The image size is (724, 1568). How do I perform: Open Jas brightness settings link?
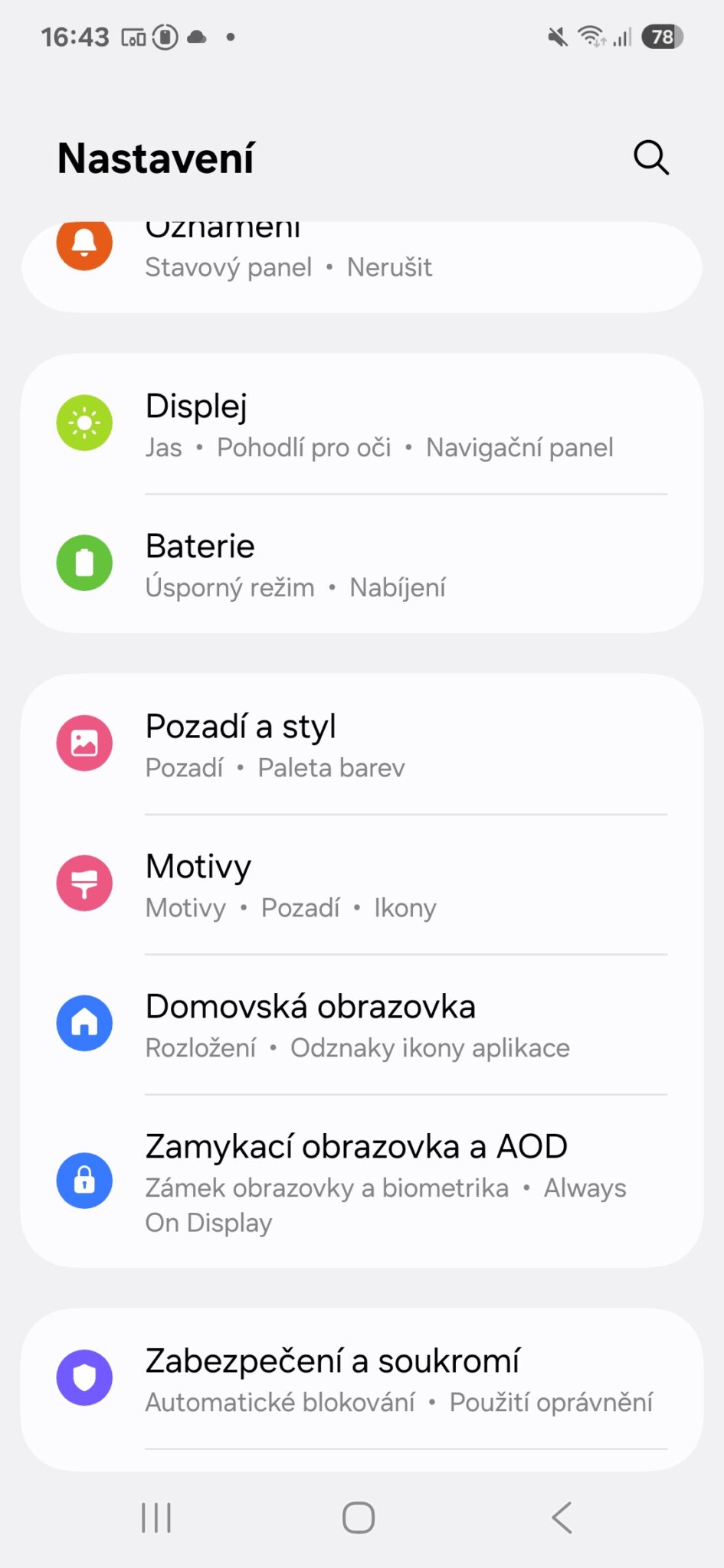click(163, 447)
